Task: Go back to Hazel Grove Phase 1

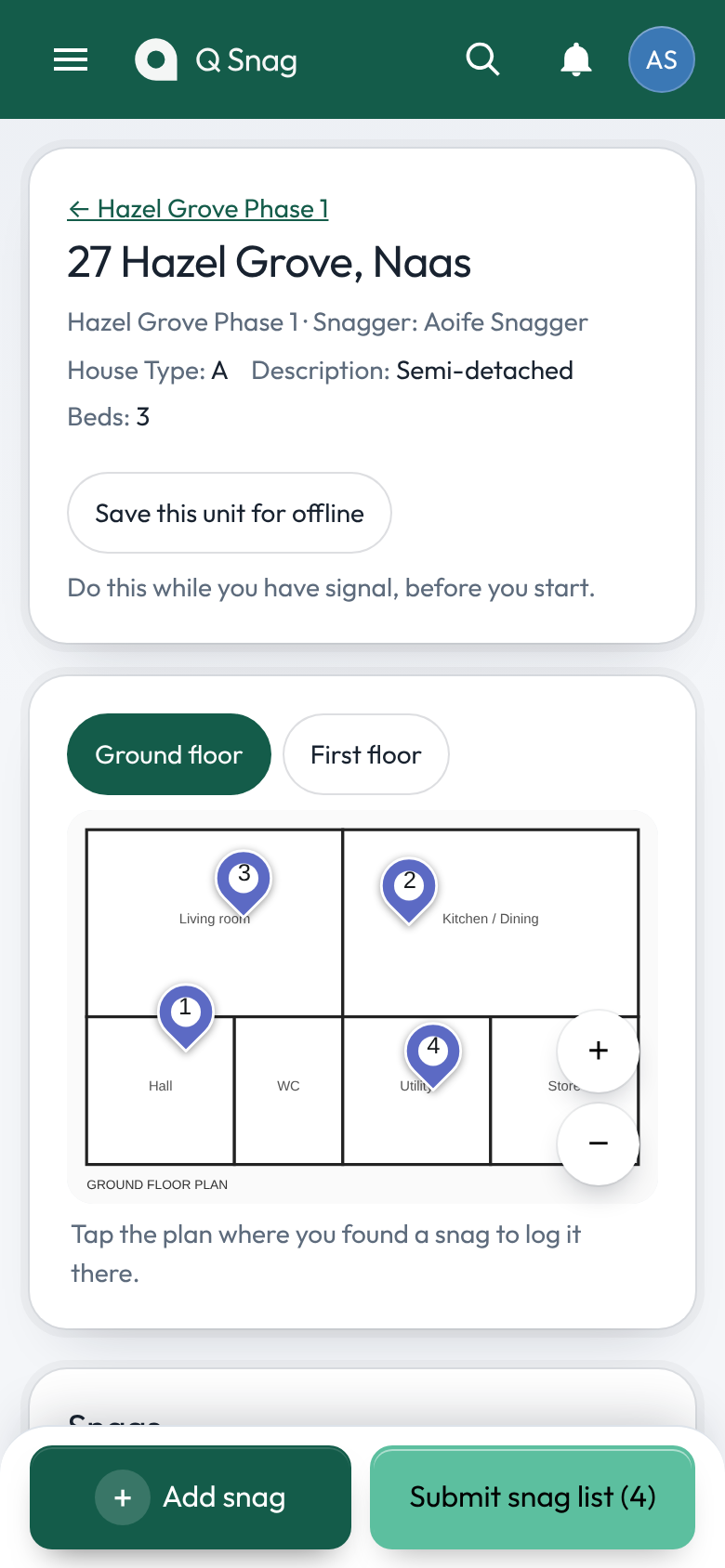Action: (198, 209)
